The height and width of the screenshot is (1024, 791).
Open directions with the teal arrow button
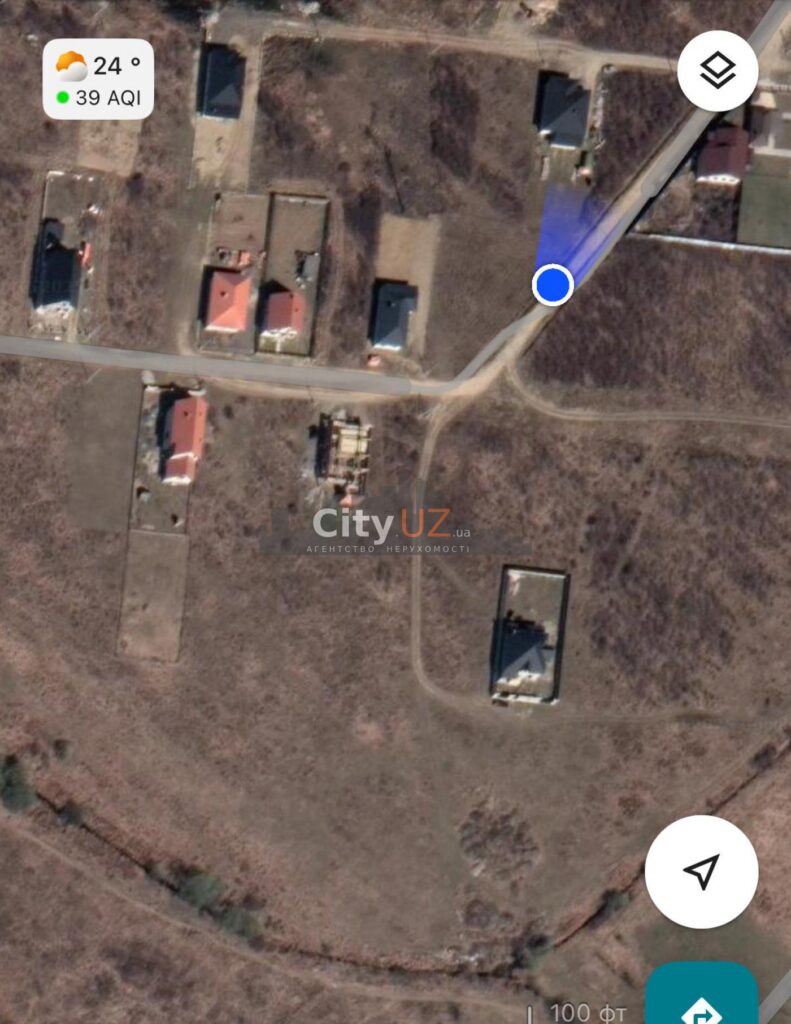coord(702,1000)
